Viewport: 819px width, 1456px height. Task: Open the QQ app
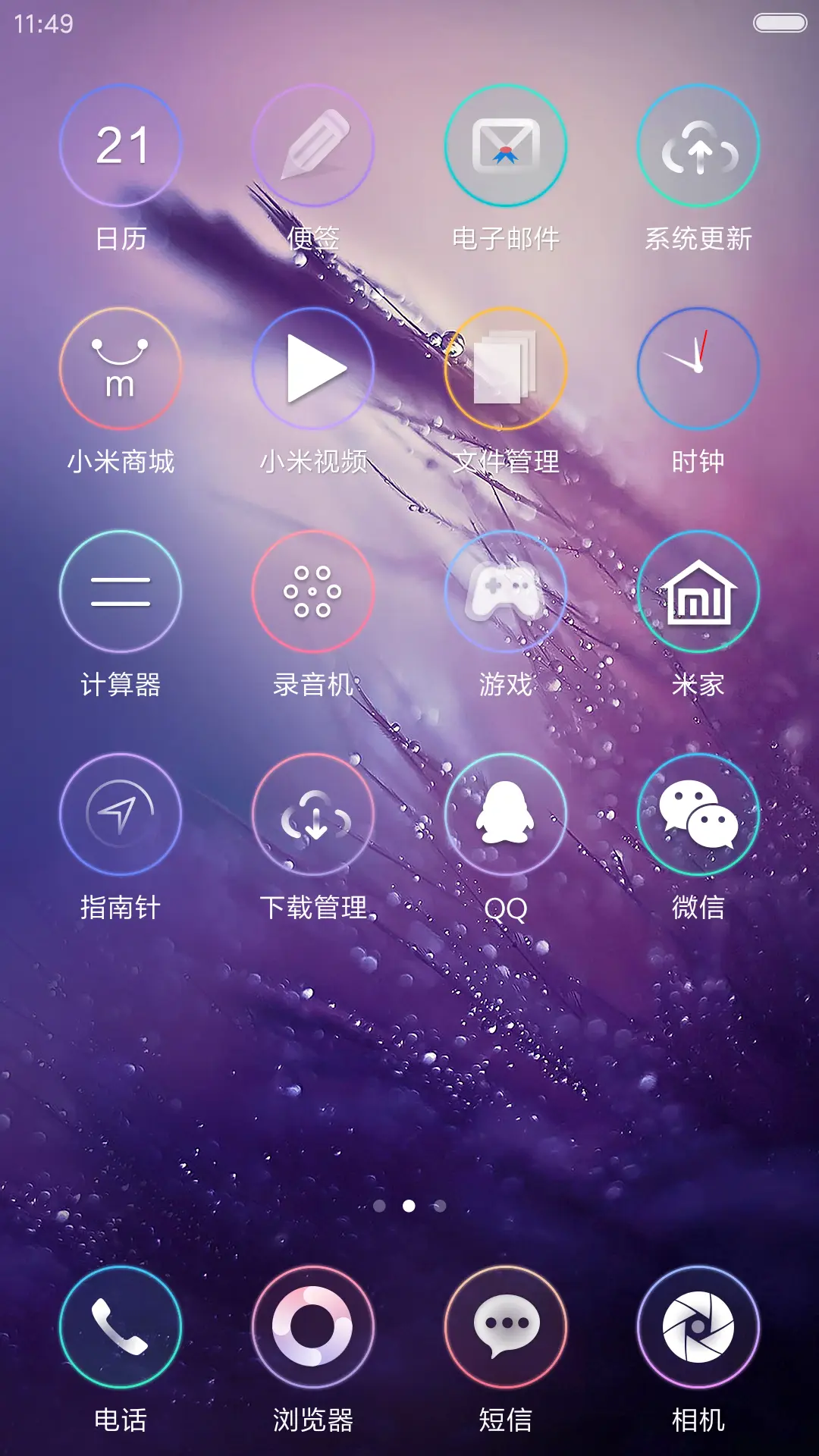tap(505, 814)
